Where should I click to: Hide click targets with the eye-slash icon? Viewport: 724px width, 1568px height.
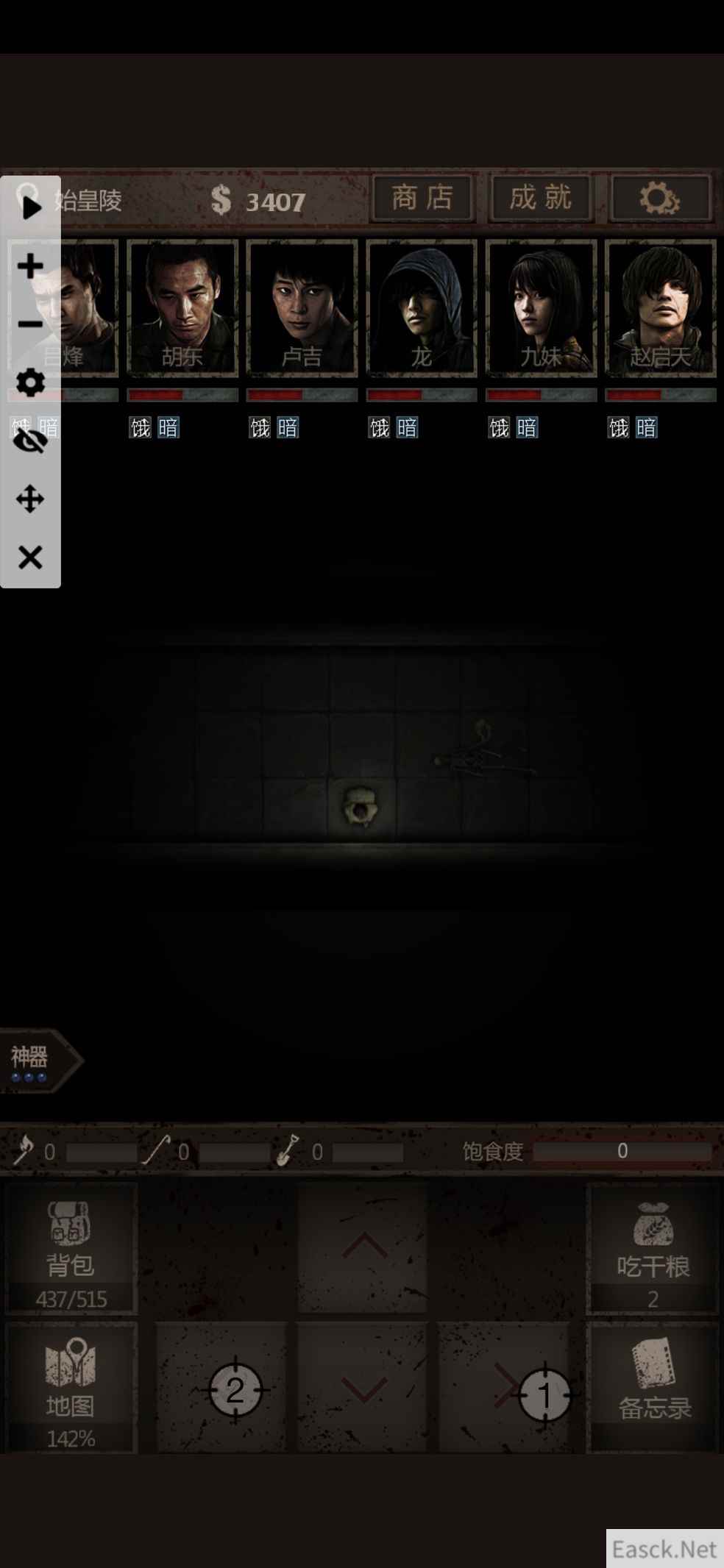pyautogui.click(x=31, y=441)
